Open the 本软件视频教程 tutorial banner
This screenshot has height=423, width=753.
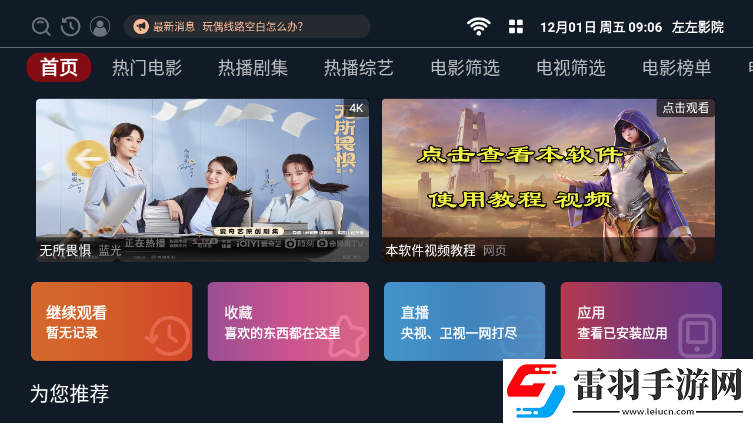(x=548, y=180)
